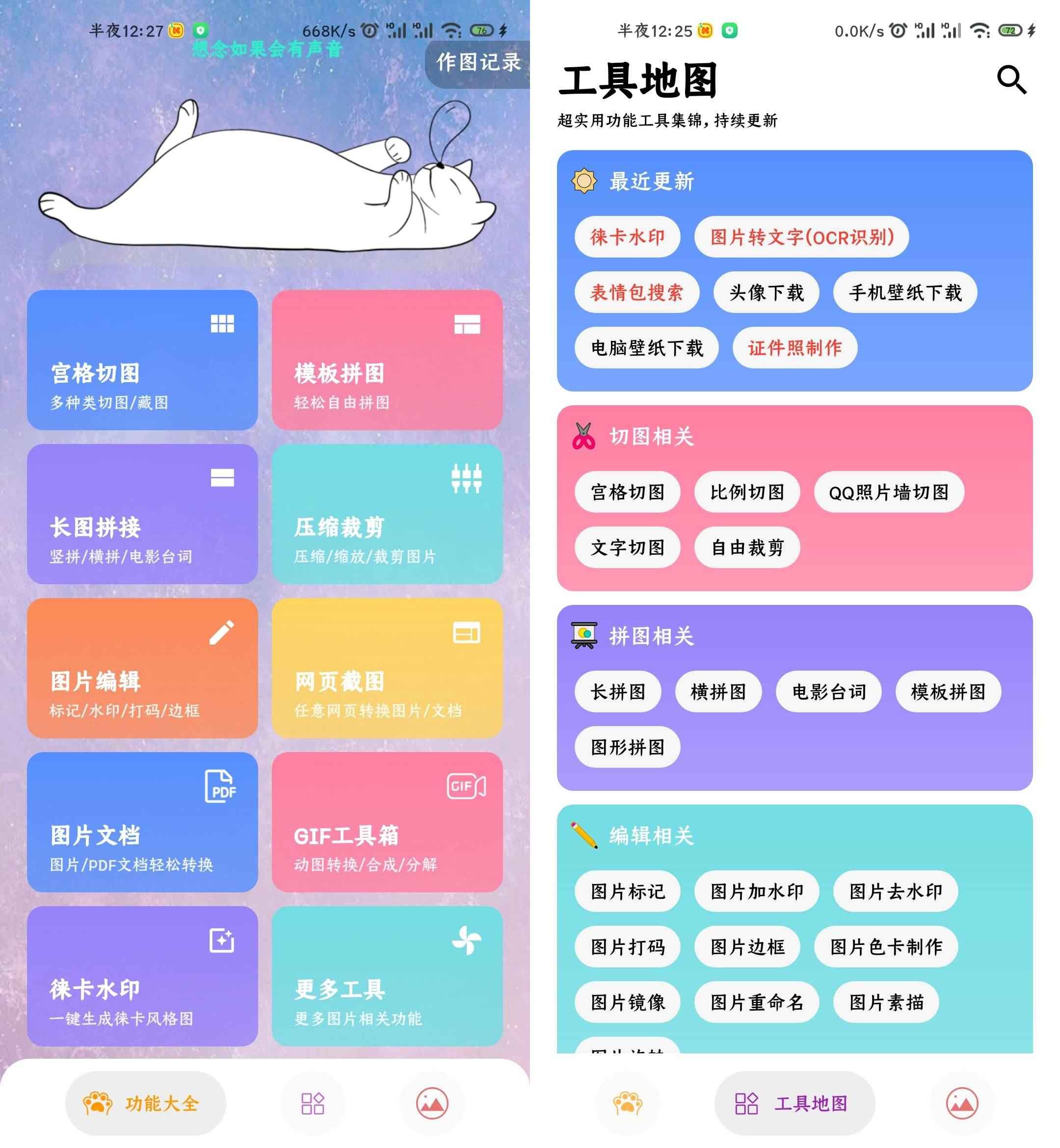
Task: Open 表情包搜索 sticker search
Action: click(x=636, y=292)
